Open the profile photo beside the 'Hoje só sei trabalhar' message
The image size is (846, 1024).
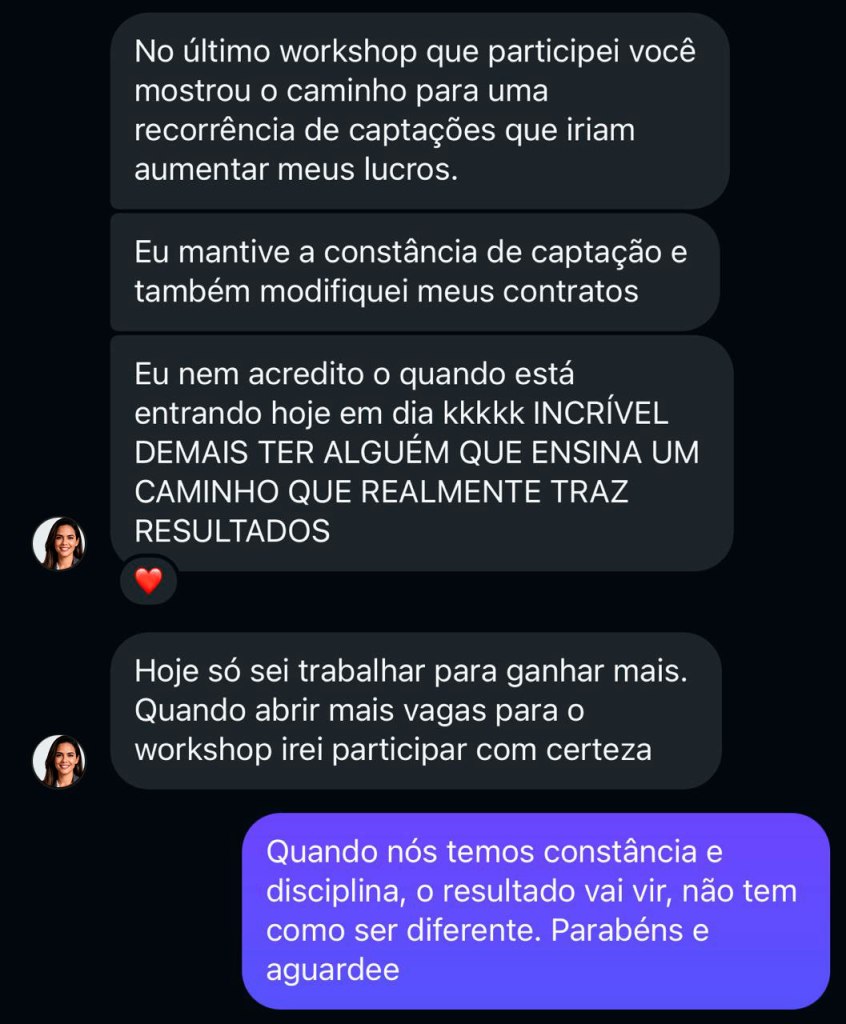click(x=59, y=761)
